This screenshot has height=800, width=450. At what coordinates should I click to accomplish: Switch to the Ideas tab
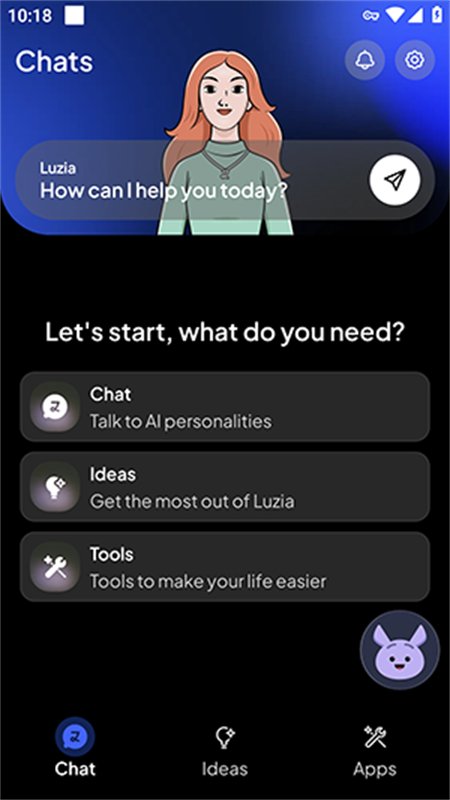[224, 751]
